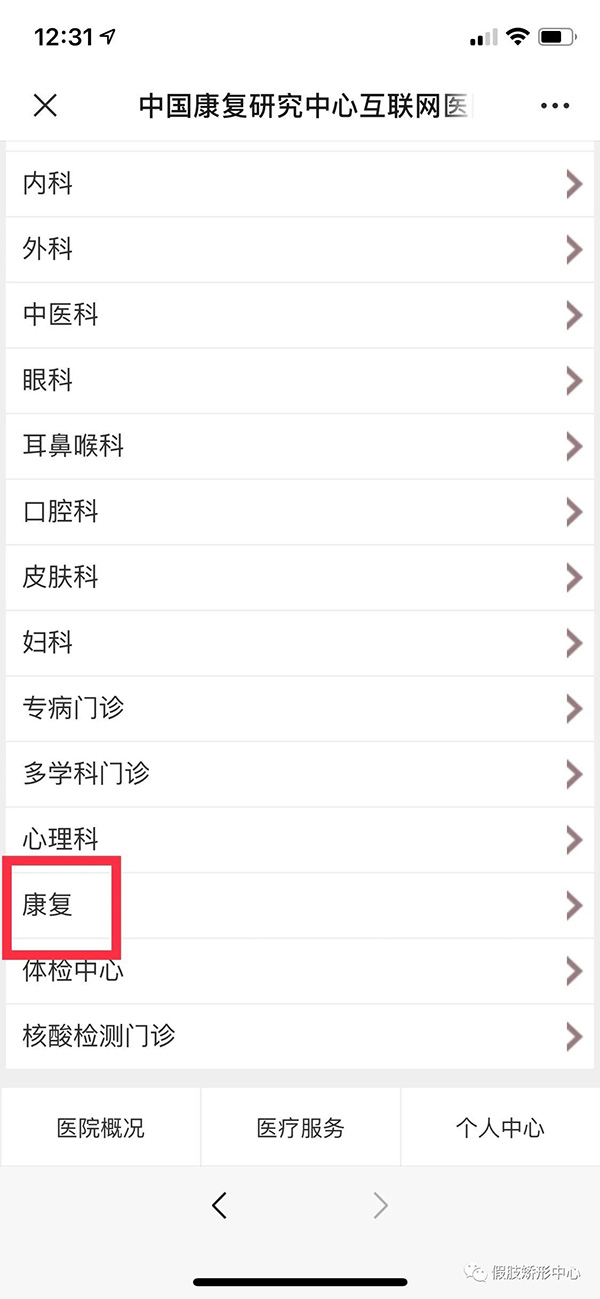
Task: Go back with the browser back arrow
Action: click(220, 1206)
